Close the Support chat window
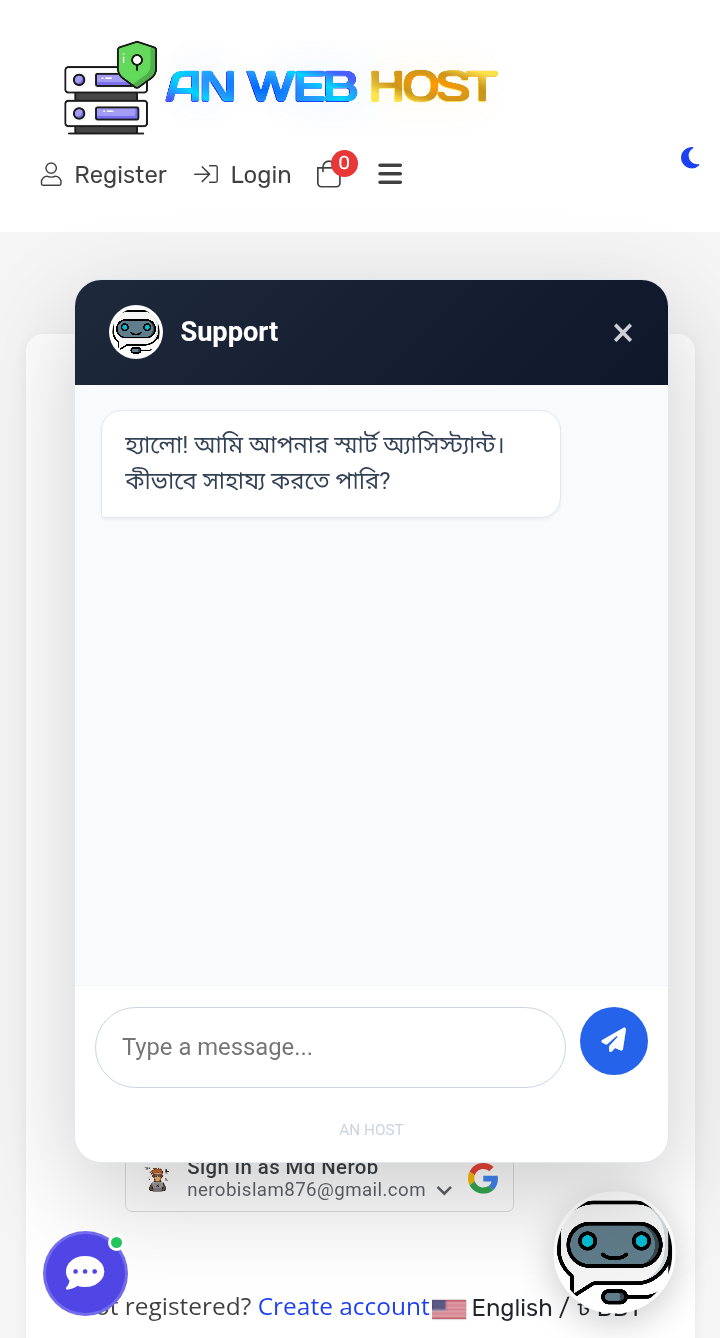 pos(623,333)
